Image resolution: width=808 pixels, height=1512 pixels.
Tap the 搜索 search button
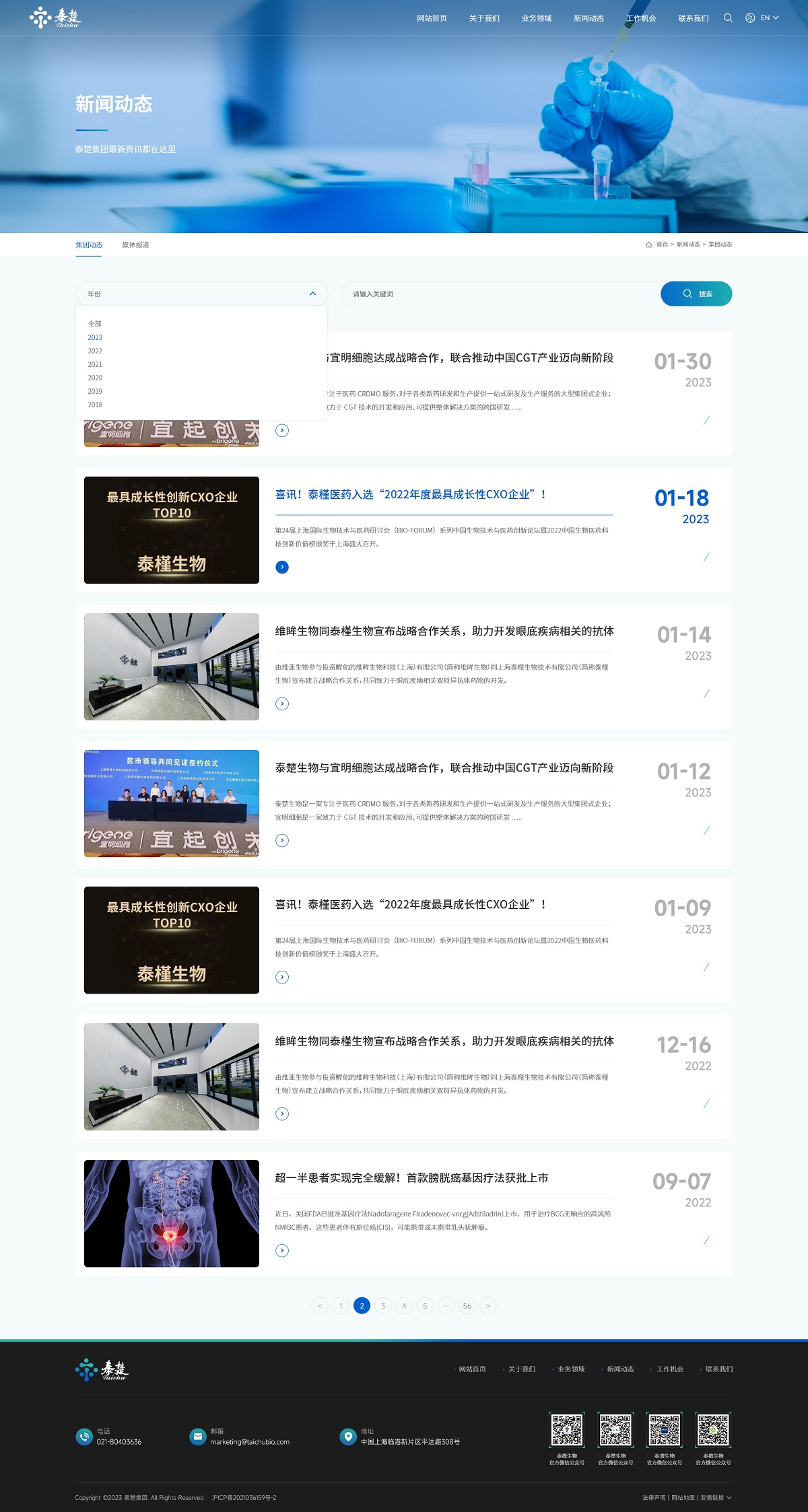click(x=696, y=294)
